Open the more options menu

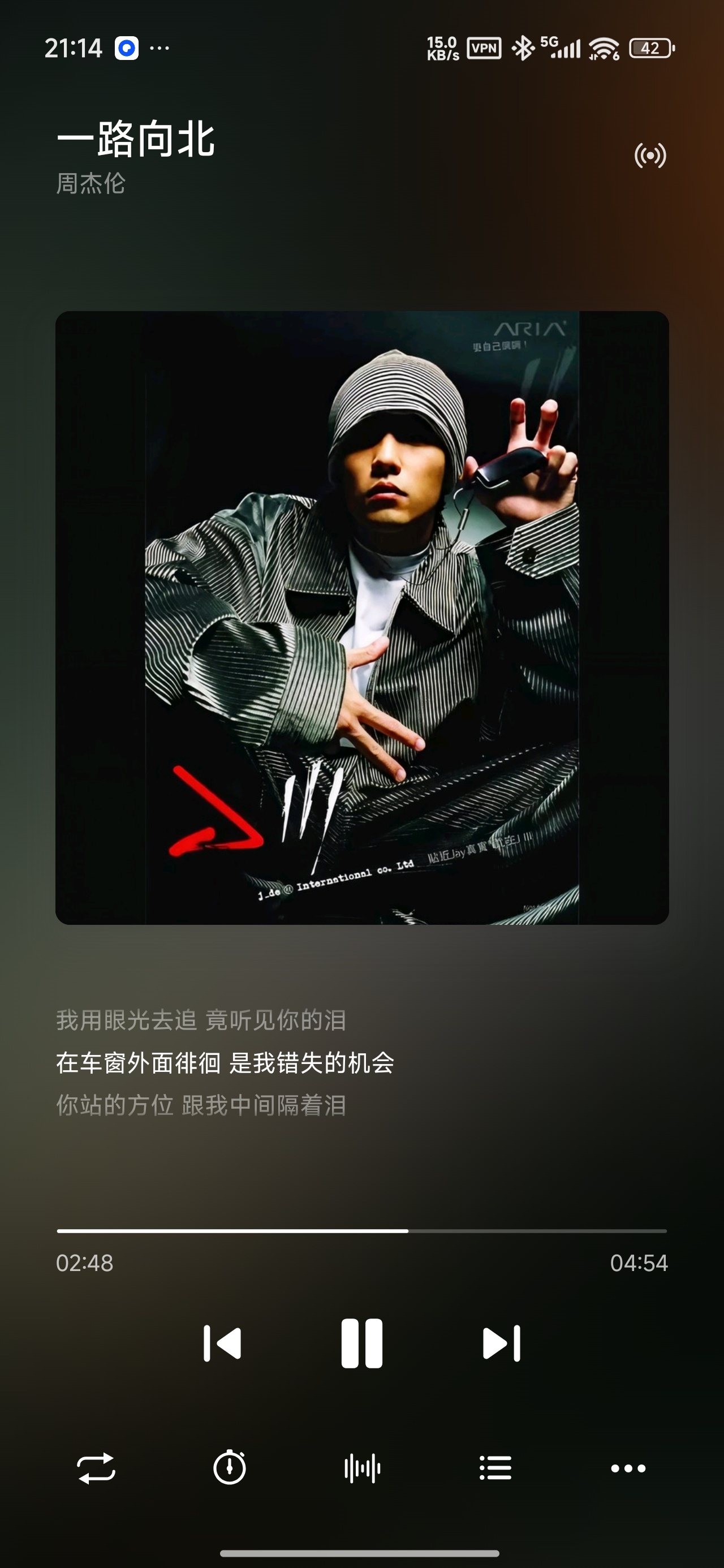pyautogui.click(x=628, y=1468)
